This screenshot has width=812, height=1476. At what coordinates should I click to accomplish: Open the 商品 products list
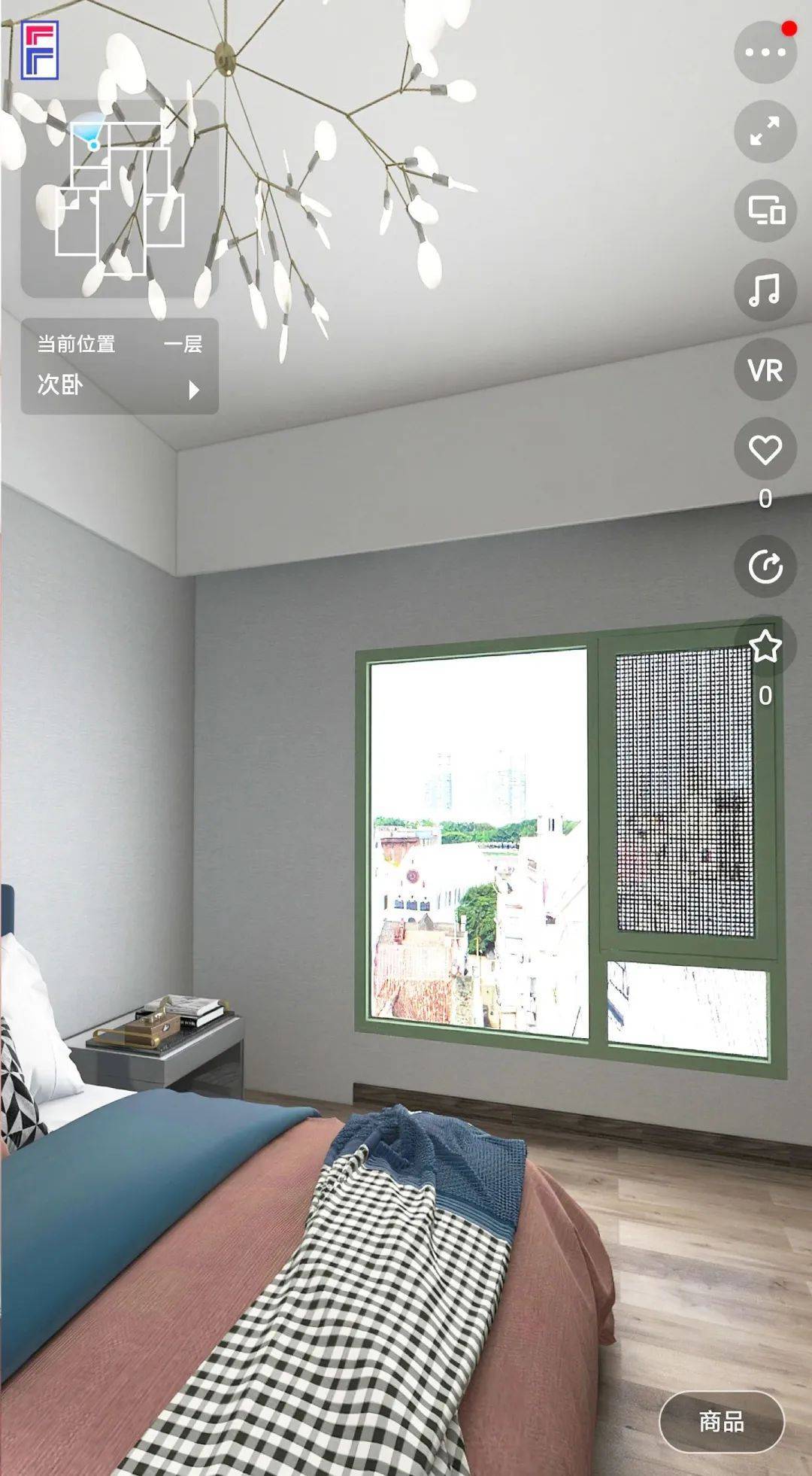click(x=721, y=1422)
